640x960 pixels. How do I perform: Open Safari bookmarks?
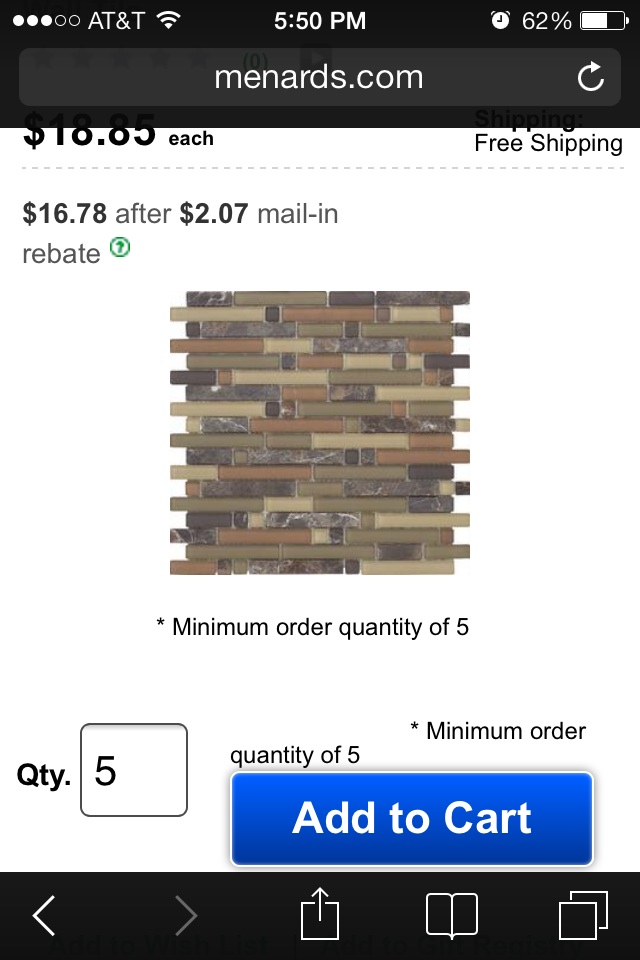[x=451, y=914]
